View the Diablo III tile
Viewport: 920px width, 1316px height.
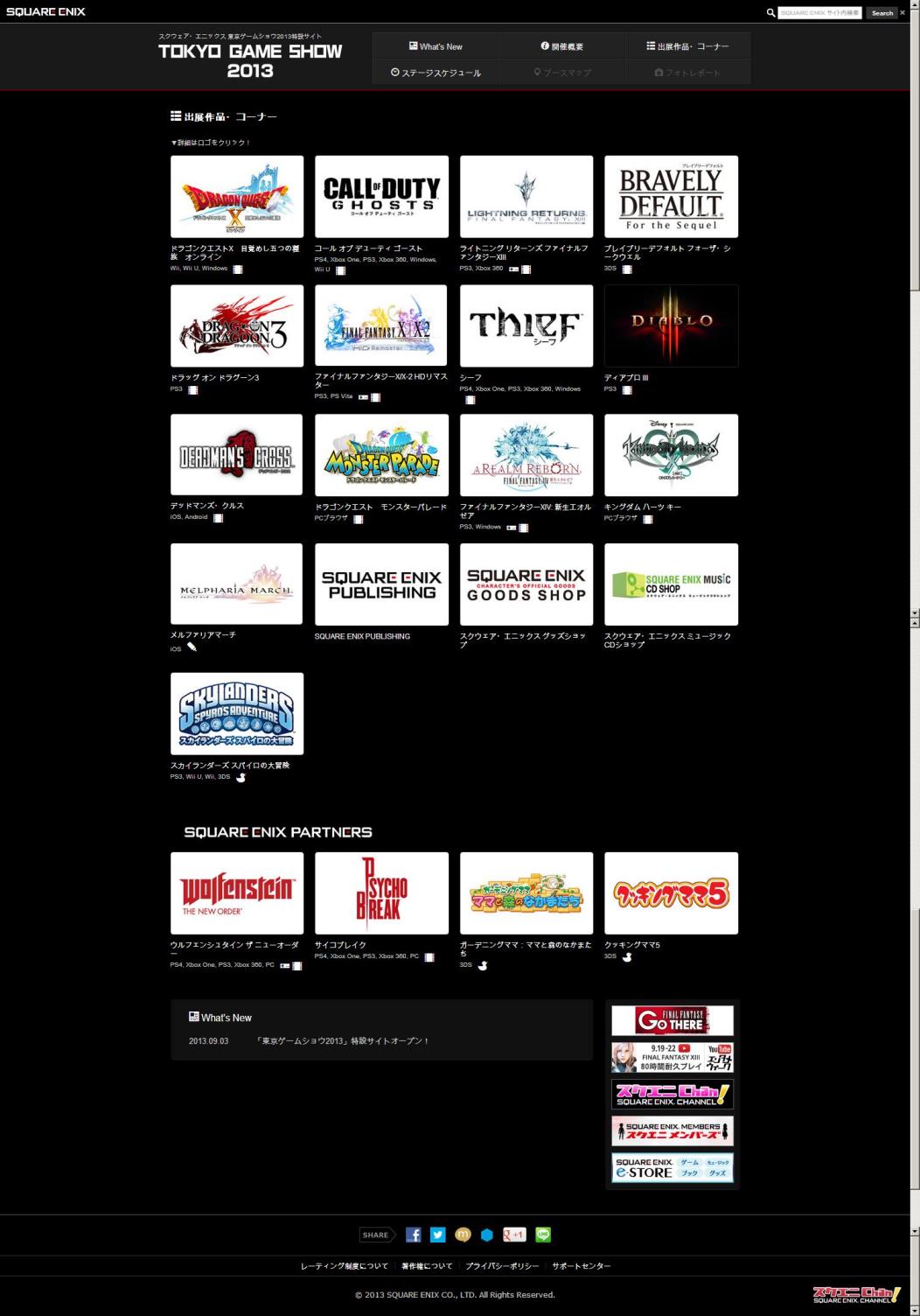click(671, 325)
